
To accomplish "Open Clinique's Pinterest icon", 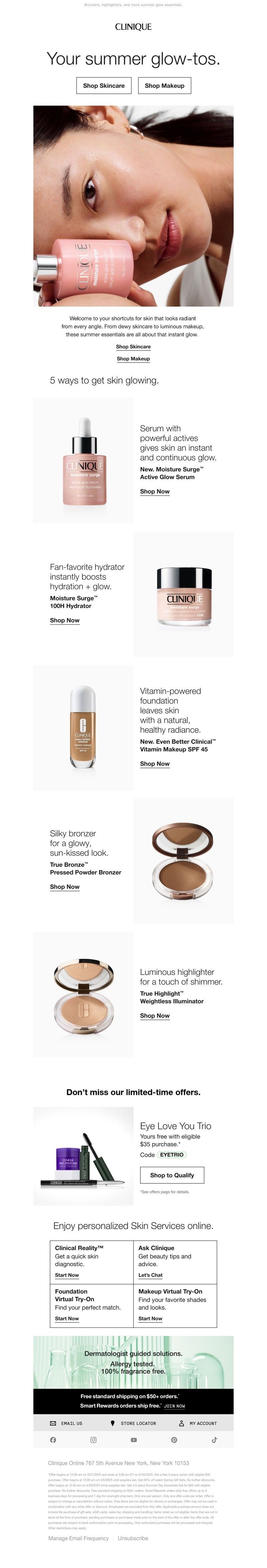I will pos(174,1440).
